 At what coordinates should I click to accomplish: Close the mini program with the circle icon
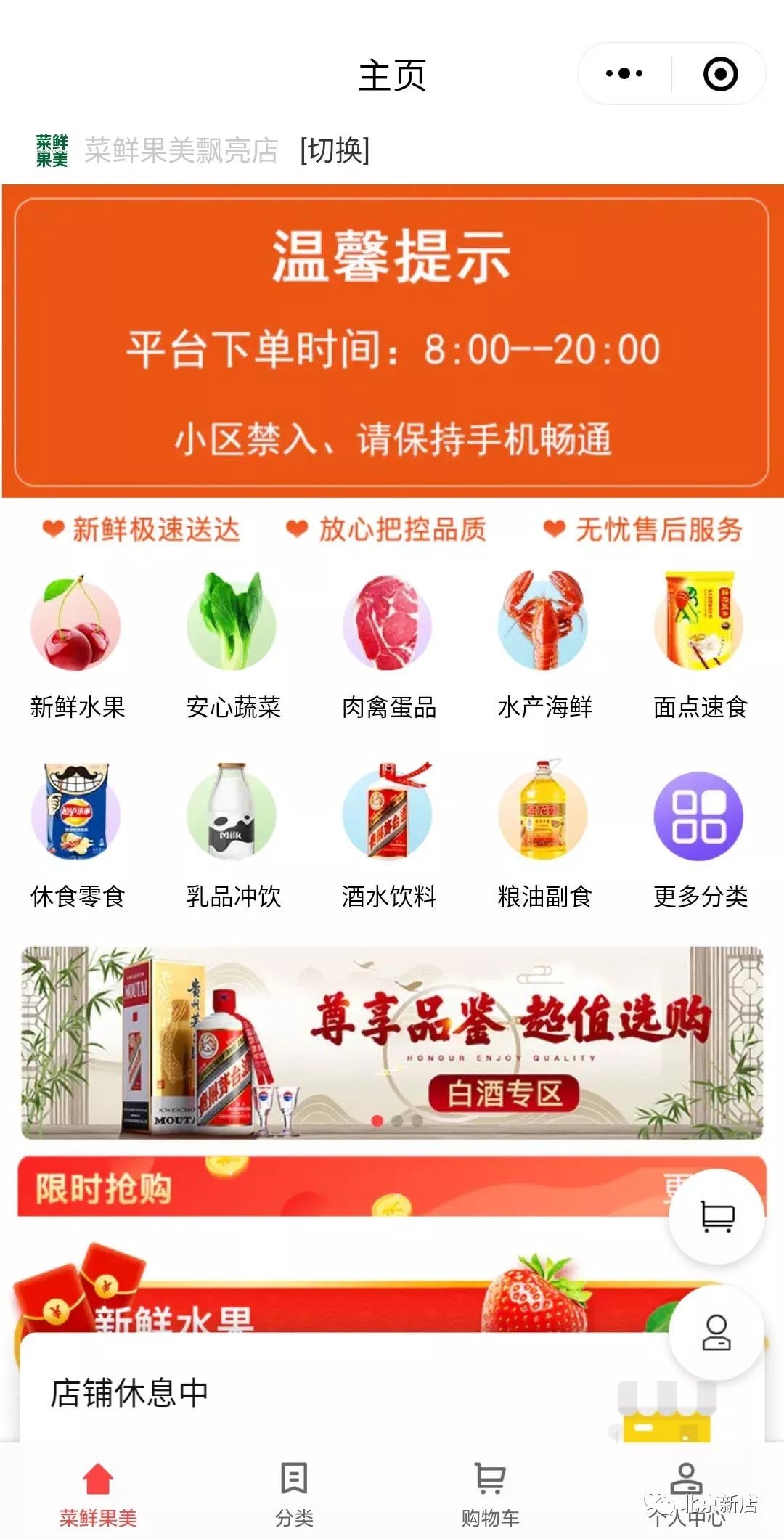(720, 74)
